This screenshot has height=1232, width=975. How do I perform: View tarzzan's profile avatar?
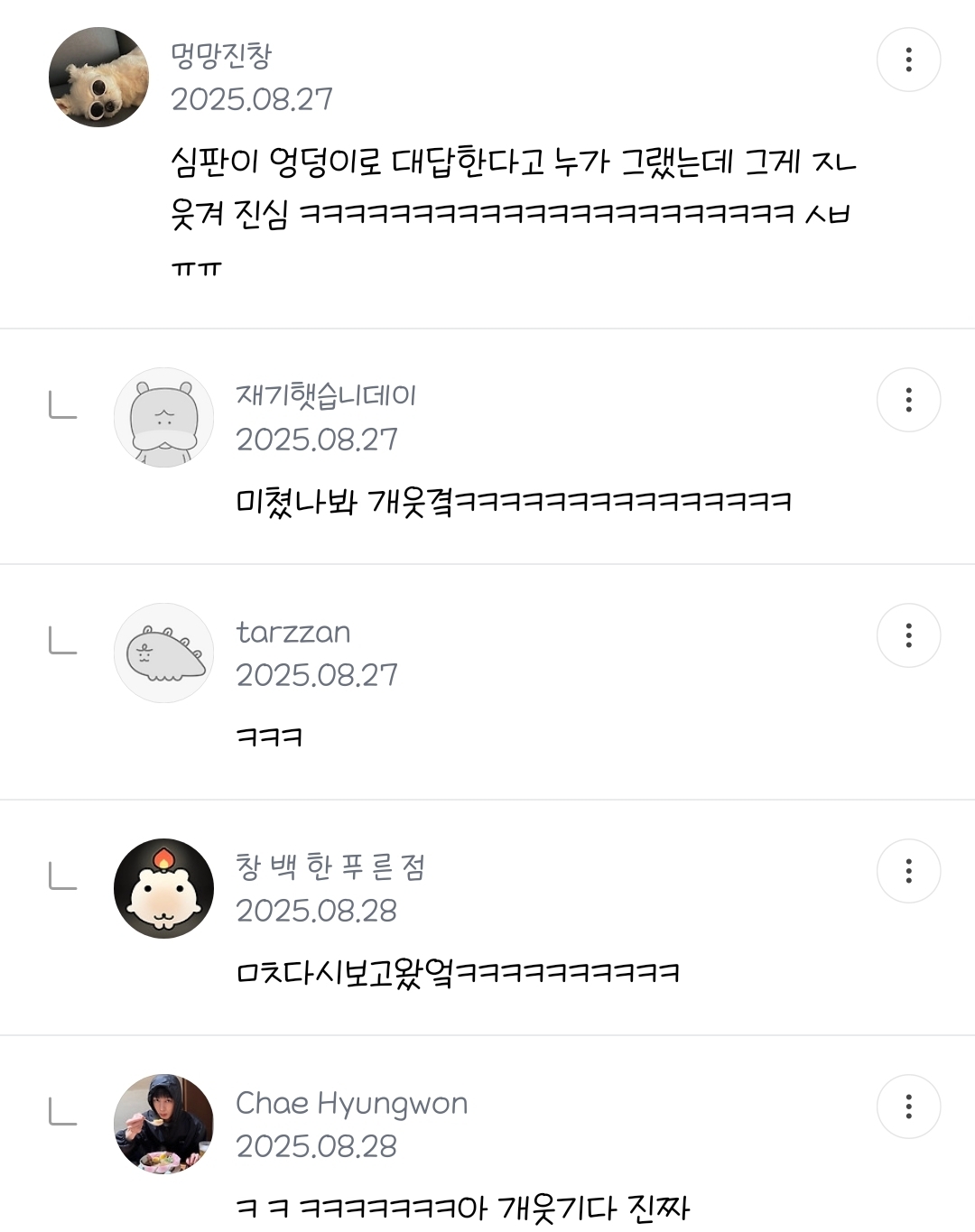pos(163,653)
